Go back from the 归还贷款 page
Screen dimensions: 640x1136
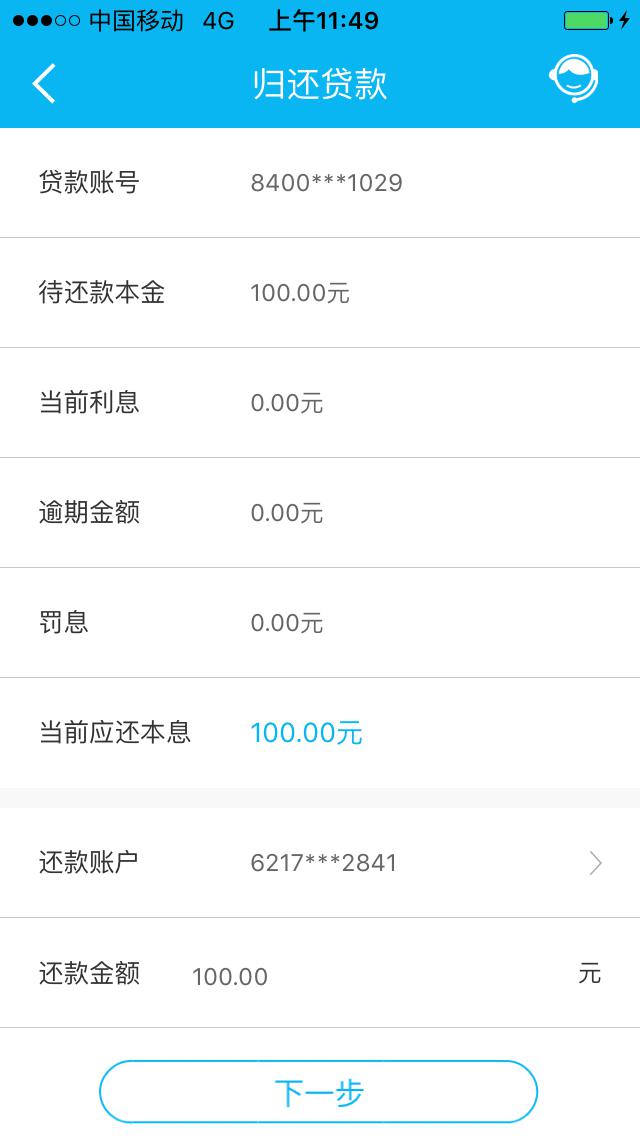click(43, 83)
